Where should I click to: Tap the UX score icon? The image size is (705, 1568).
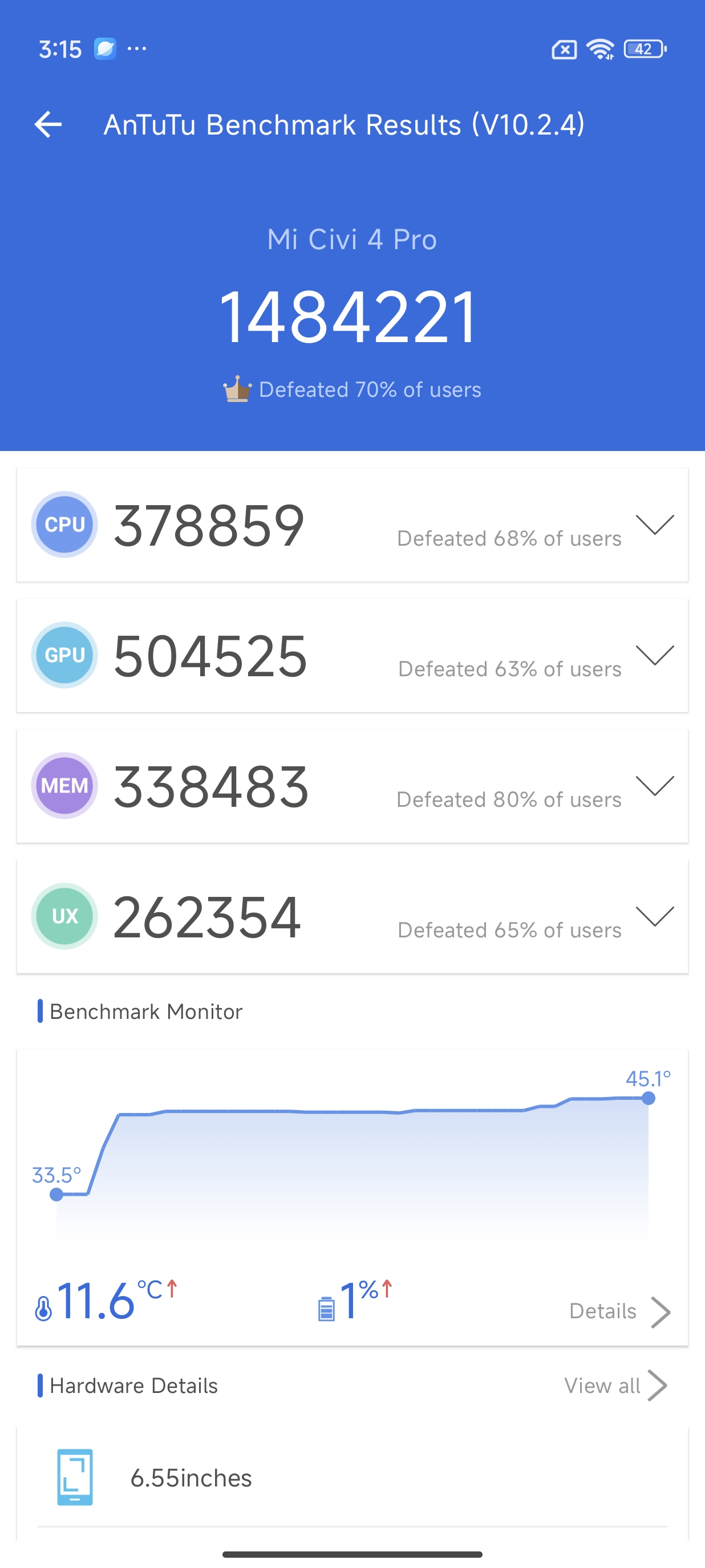64,917
